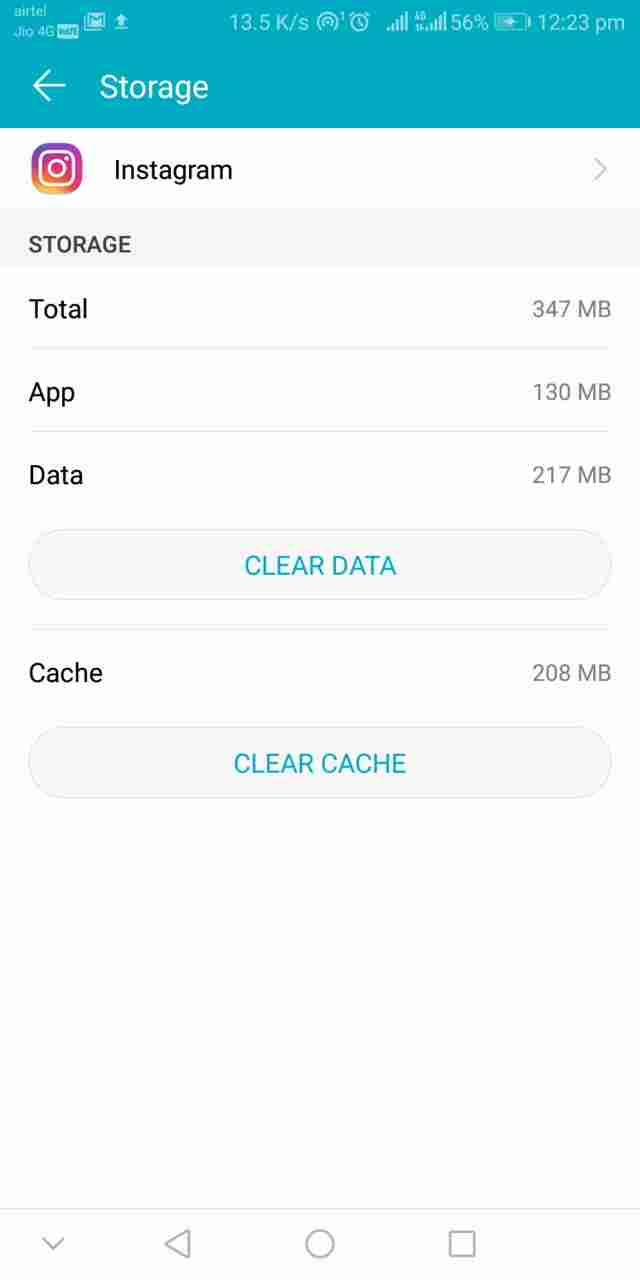Viewport: 640px width, 1280px height.
Task: Go to the home screen
Action: (320, 1243)
